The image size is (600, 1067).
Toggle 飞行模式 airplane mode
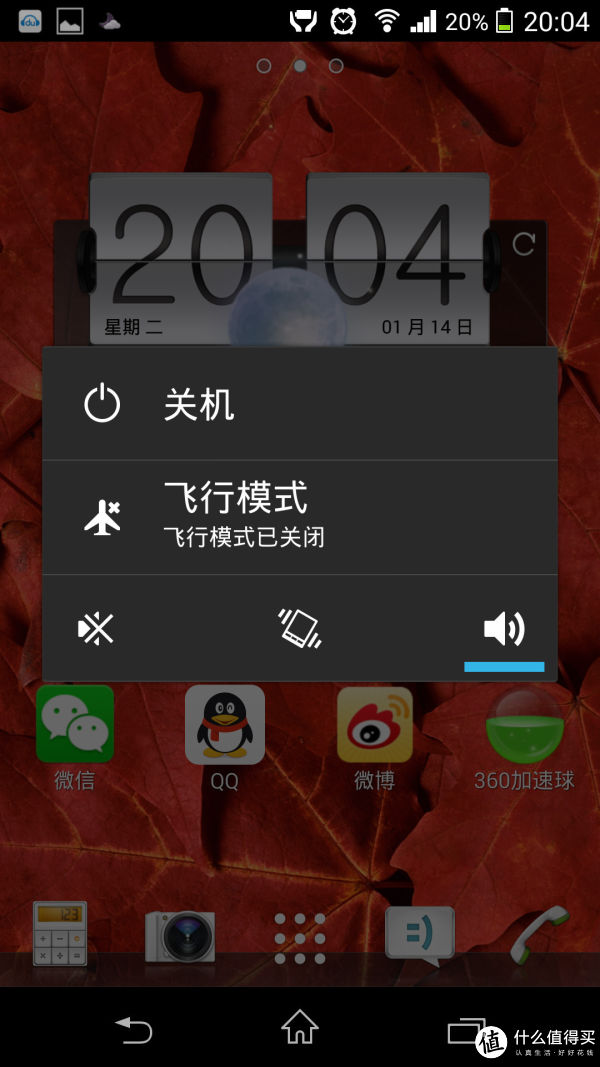pyautogui.click(x=299, y=518)
